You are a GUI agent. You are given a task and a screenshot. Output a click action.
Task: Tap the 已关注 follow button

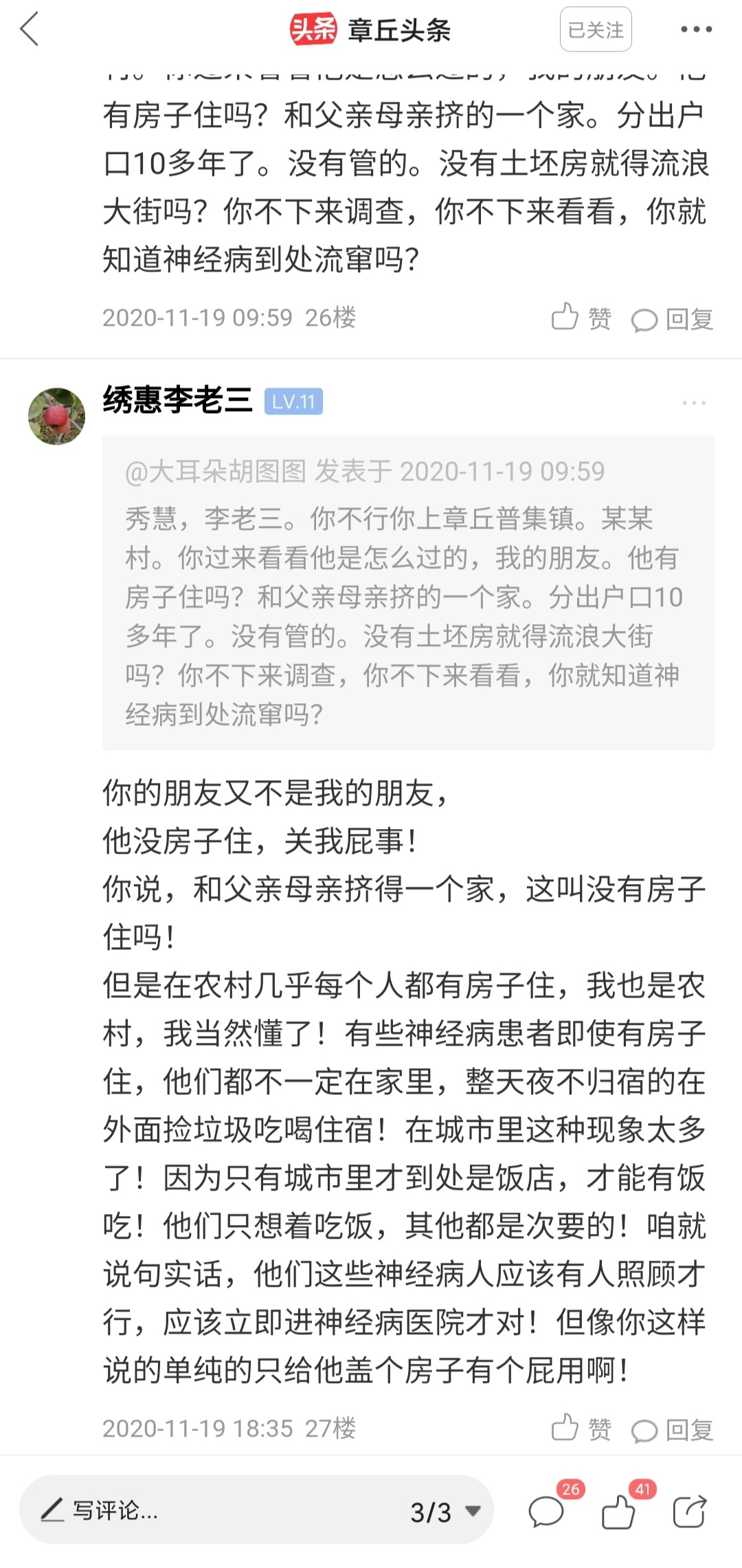pyautogui.click(x=596, y=30)
